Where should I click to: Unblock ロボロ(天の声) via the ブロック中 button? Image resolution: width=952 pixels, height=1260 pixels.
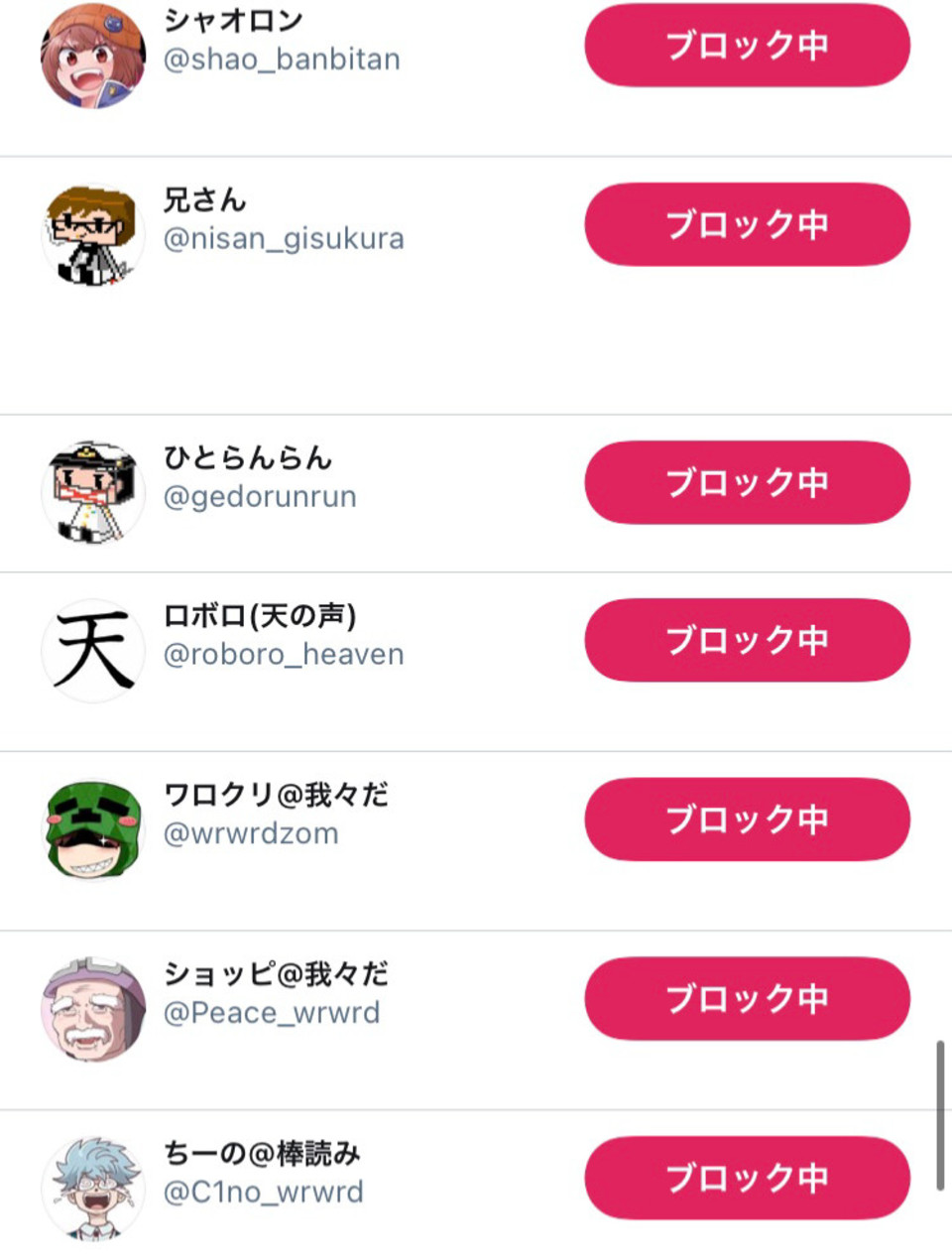tap(747, 642)
